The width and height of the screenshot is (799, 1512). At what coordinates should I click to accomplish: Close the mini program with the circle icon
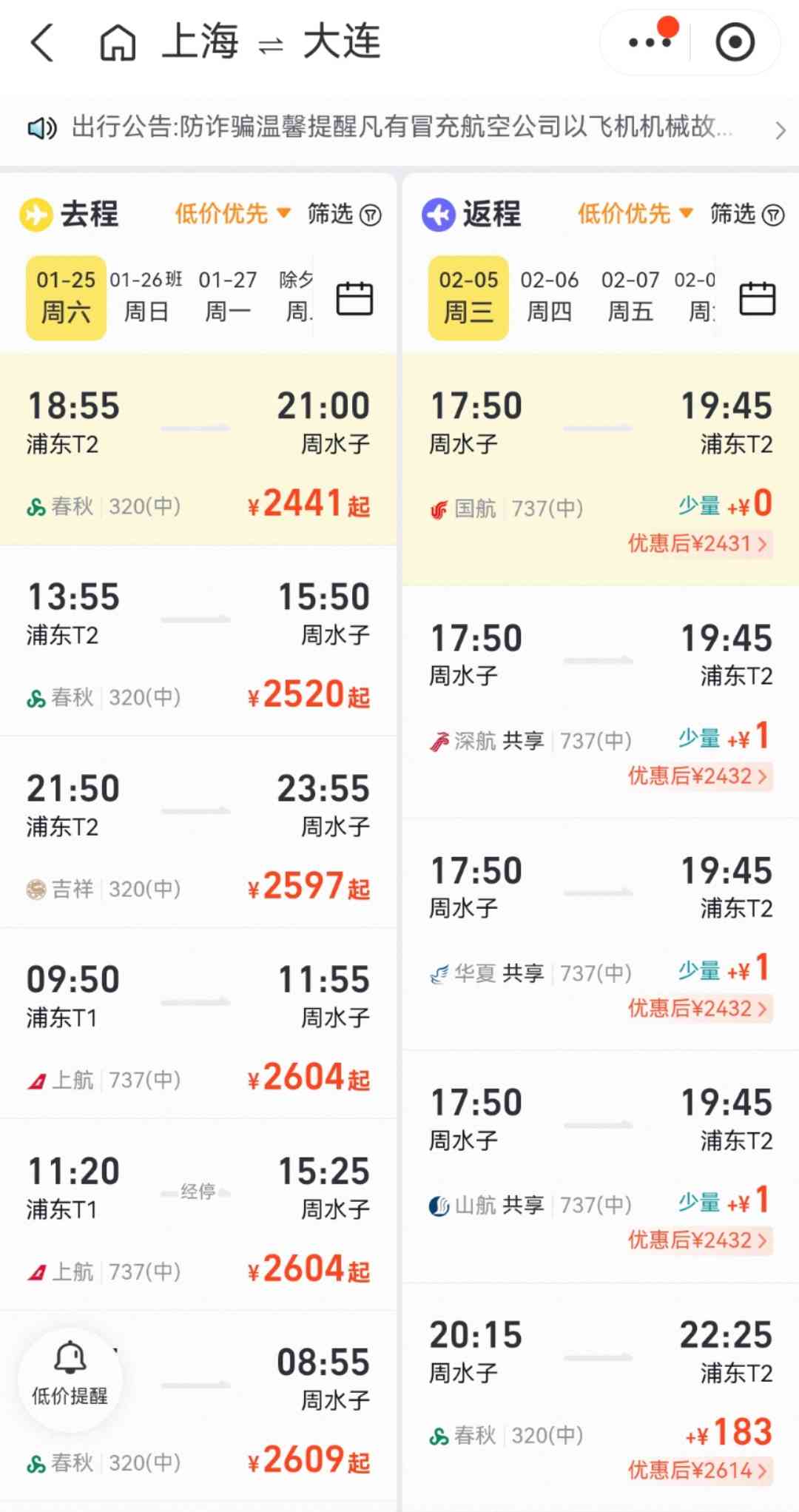[735, 42]
